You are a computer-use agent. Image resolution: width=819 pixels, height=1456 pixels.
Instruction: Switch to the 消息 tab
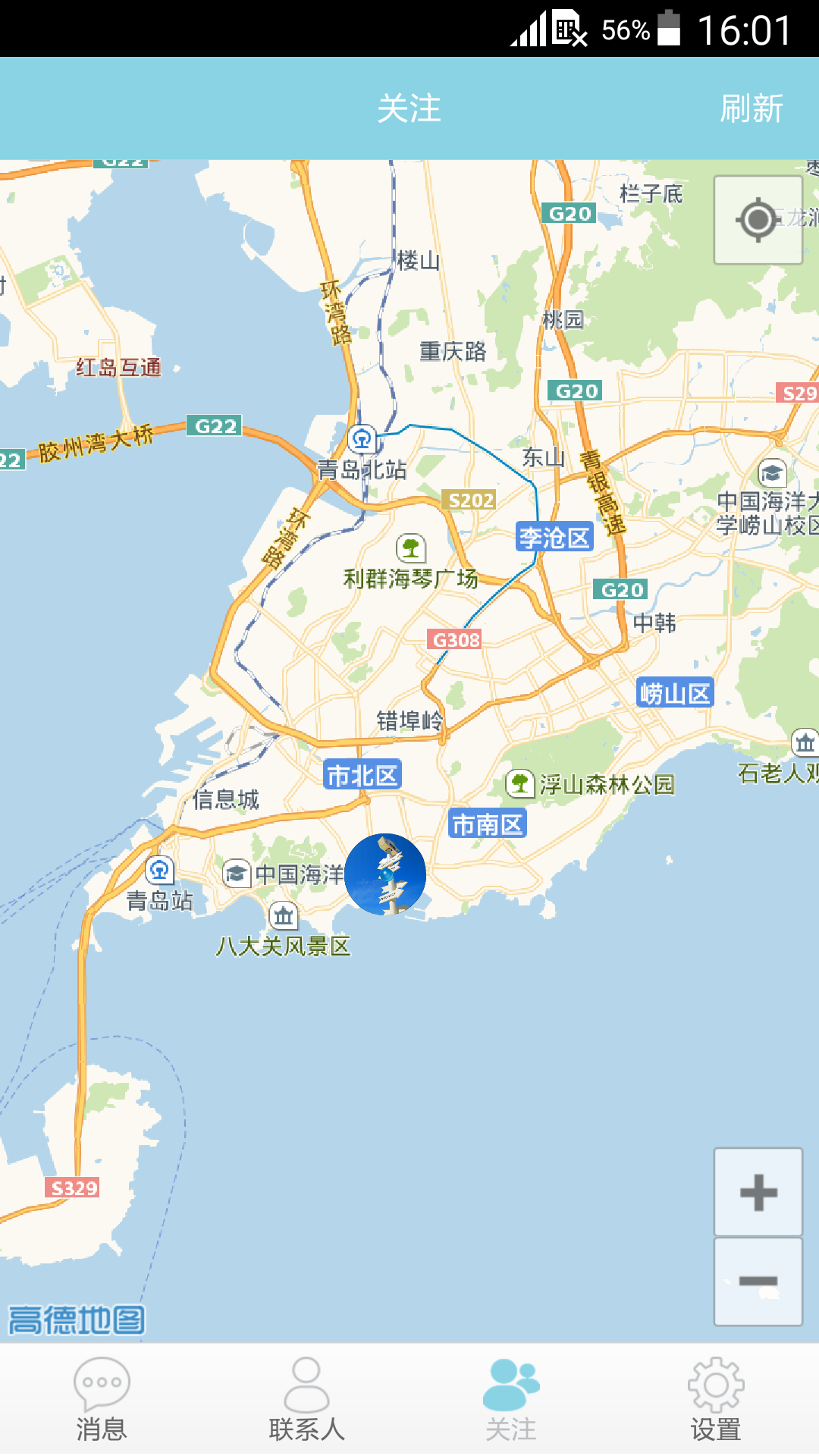coord(102,1400)
